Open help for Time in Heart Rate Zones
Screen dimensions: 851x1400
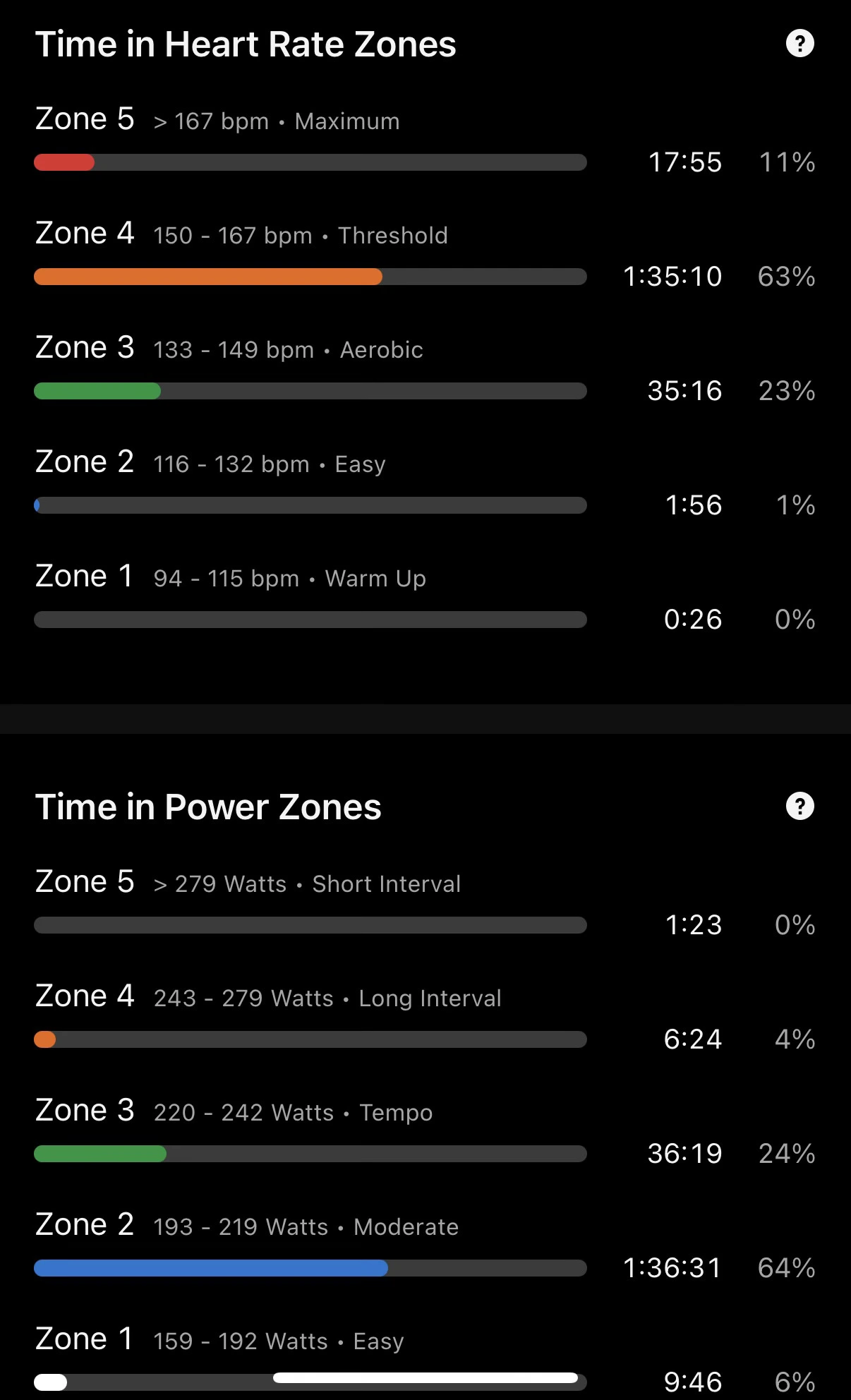click(x=799, y=44)
